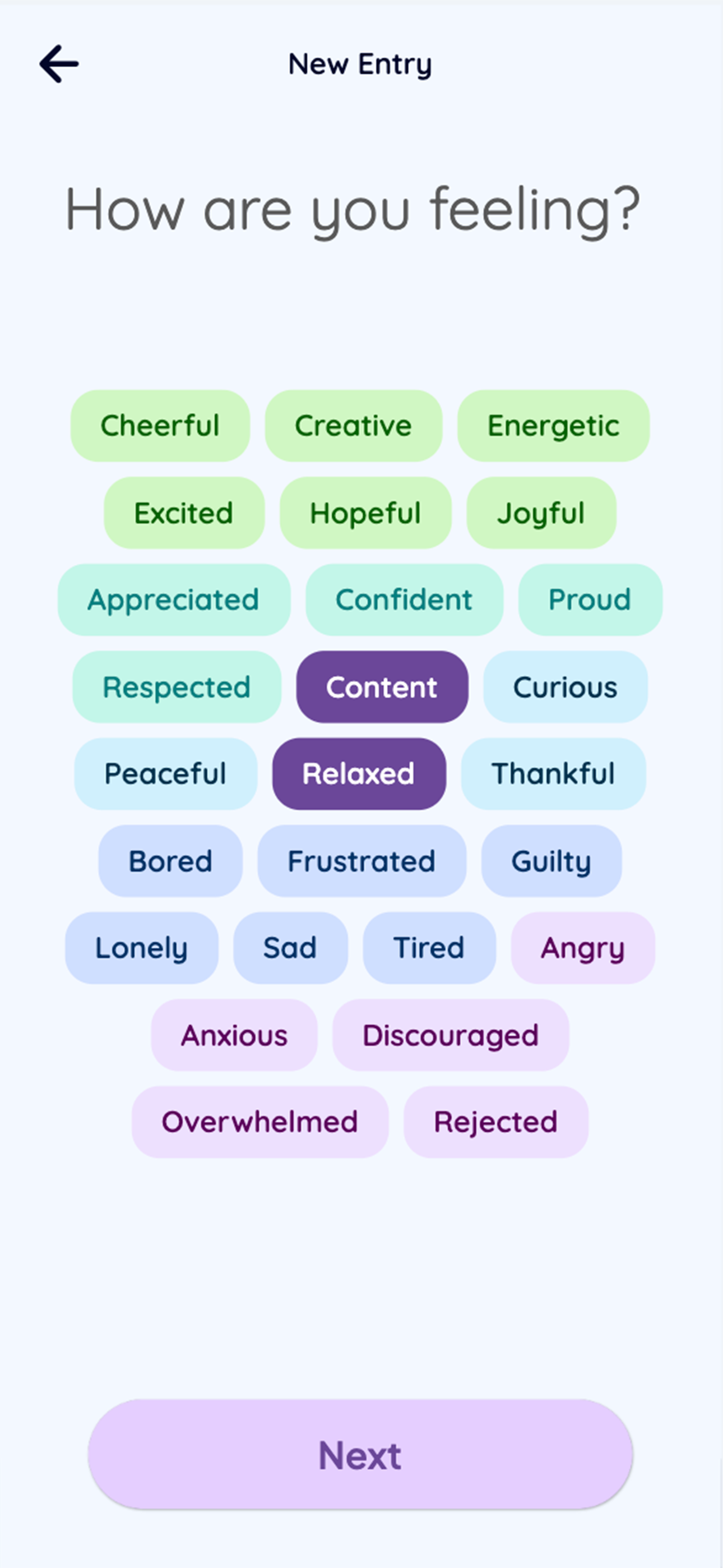This screenshot has height=1568, width=723.
Task: Continue with the Next button
Action: click(360, 1454)
